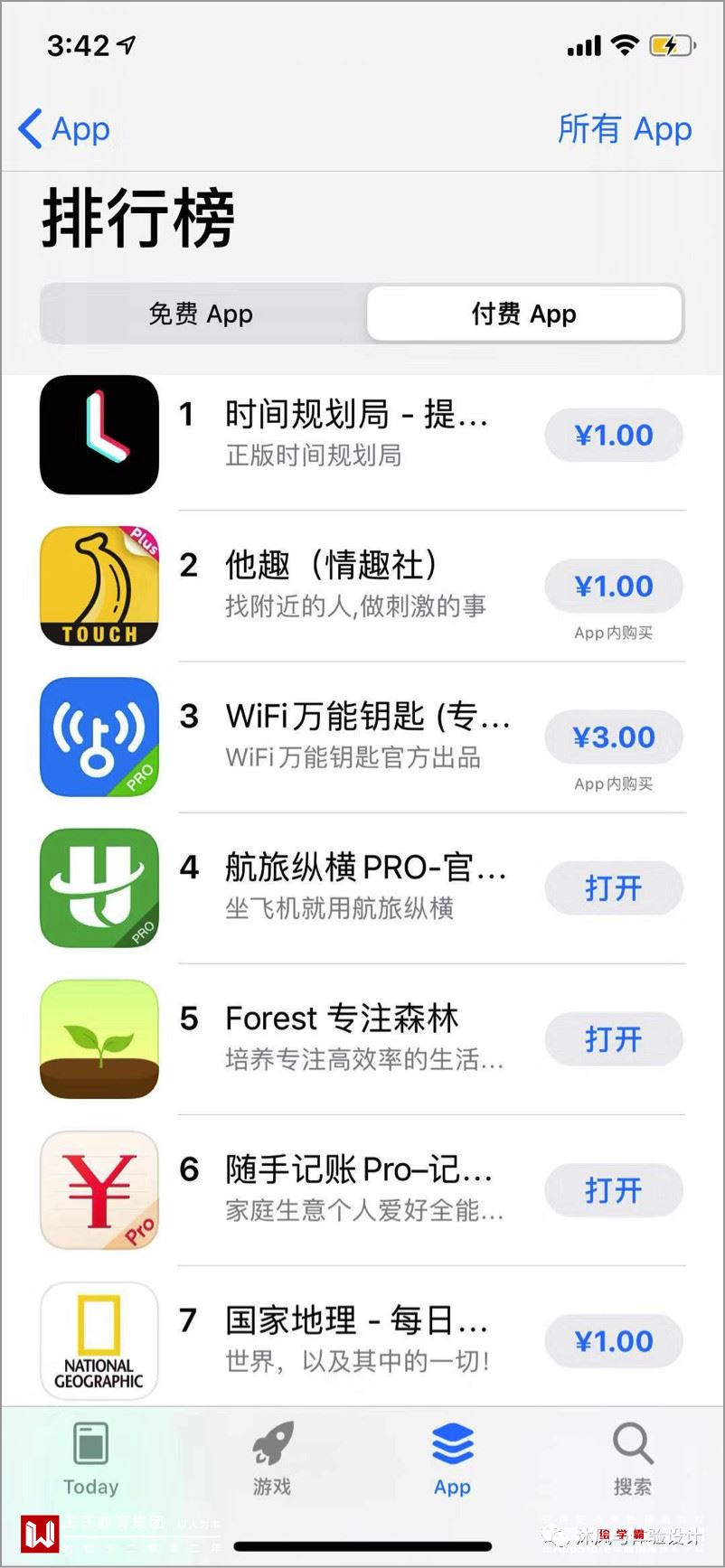View the 随手记账 Pro app details
This screenshot has height=1568, width=725.
pyautogui.click(x=358, y=1188)
